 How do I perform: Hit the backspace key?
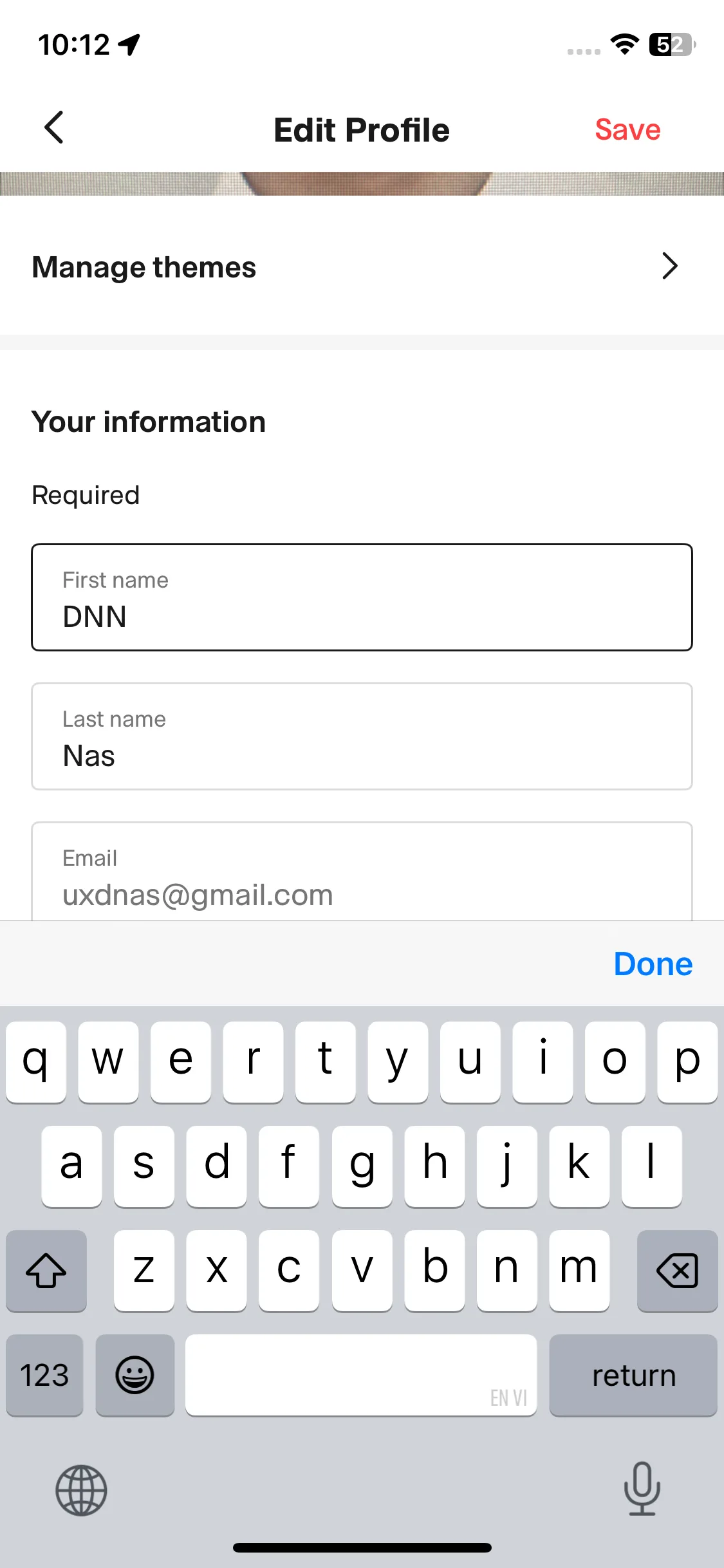(677, 1271)
